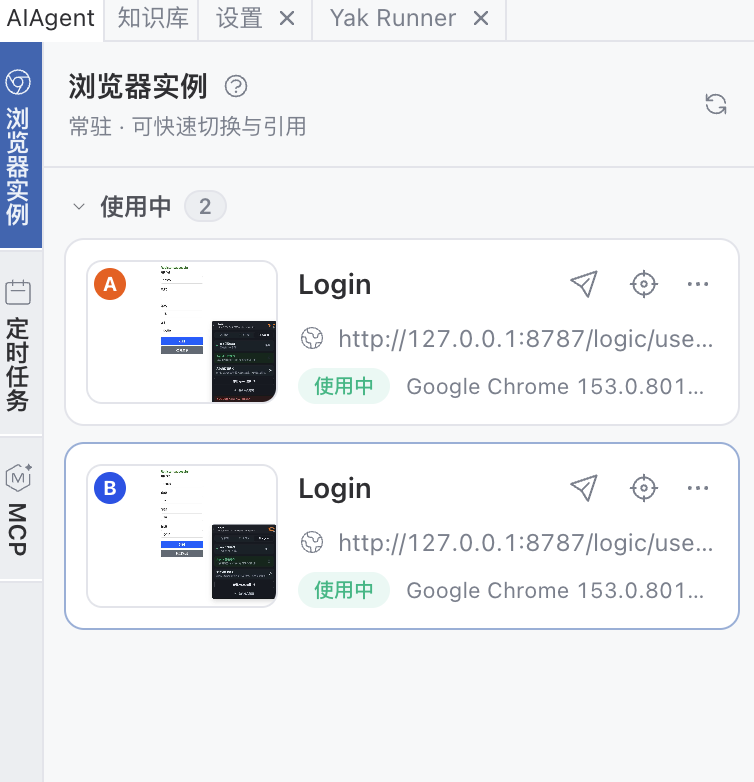754x782 pixels.
Task: Refresh the browser instances list
Action: pos(716,104)
